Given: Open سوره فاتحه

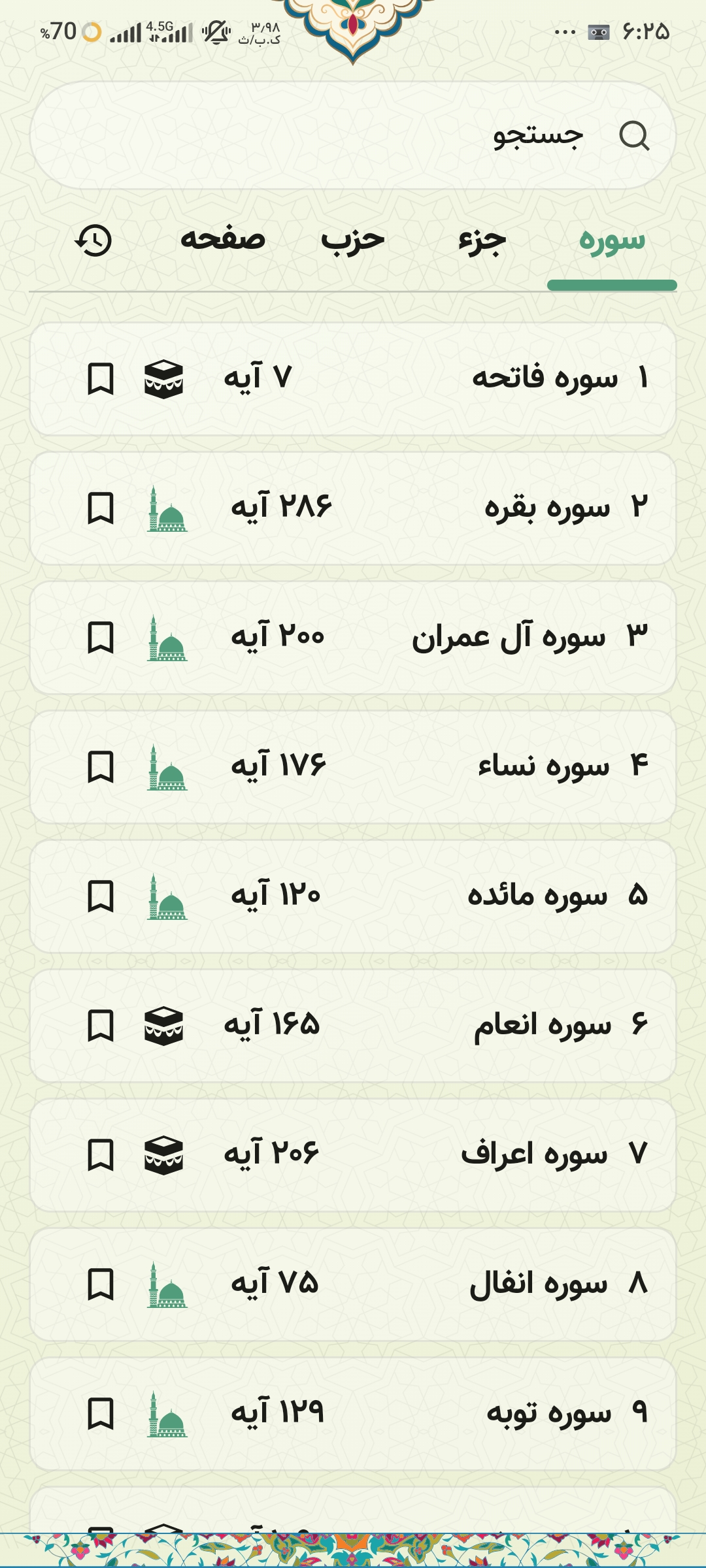Looking at the screenshot, I should point(353,379).
